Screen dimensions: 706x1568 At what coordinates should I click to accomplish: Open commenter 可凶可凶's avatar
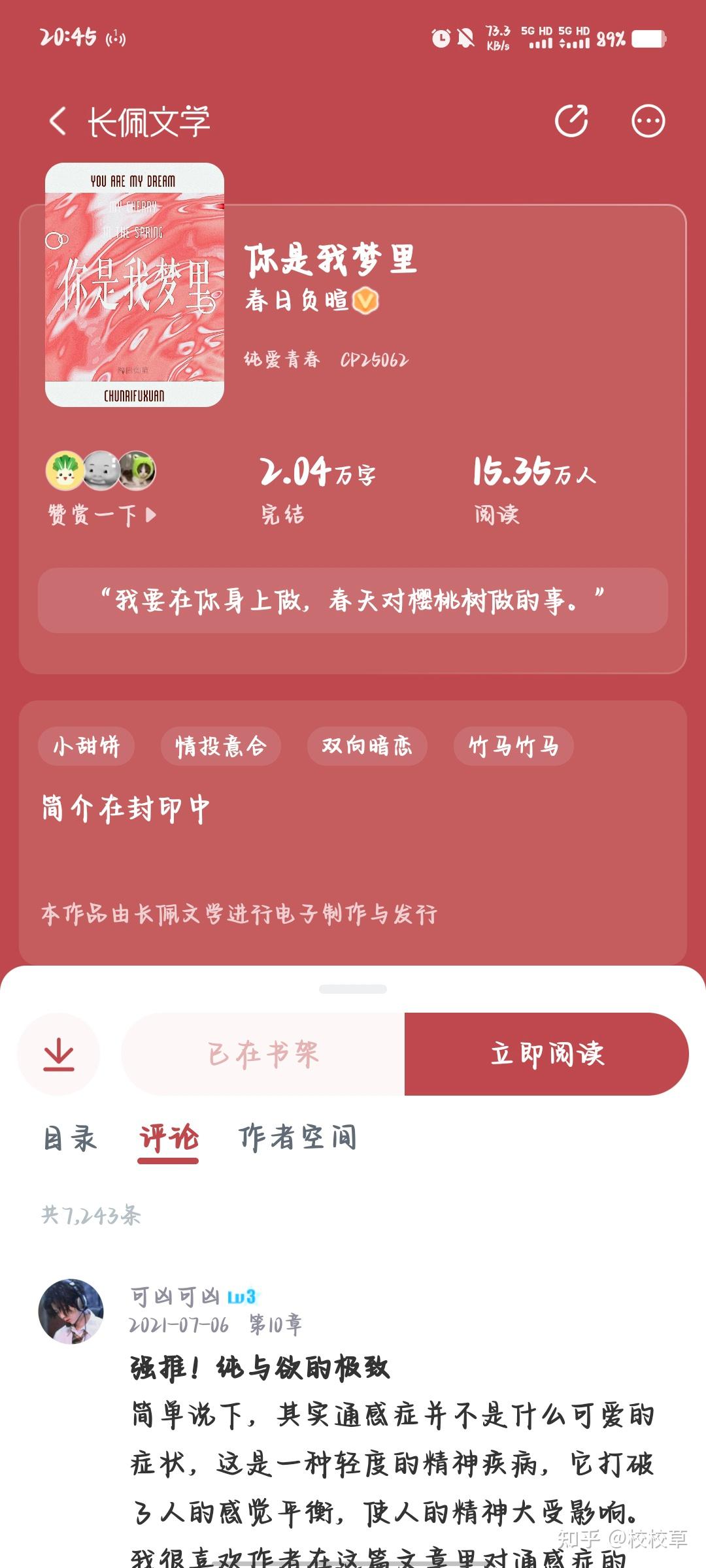(71, 1311)
